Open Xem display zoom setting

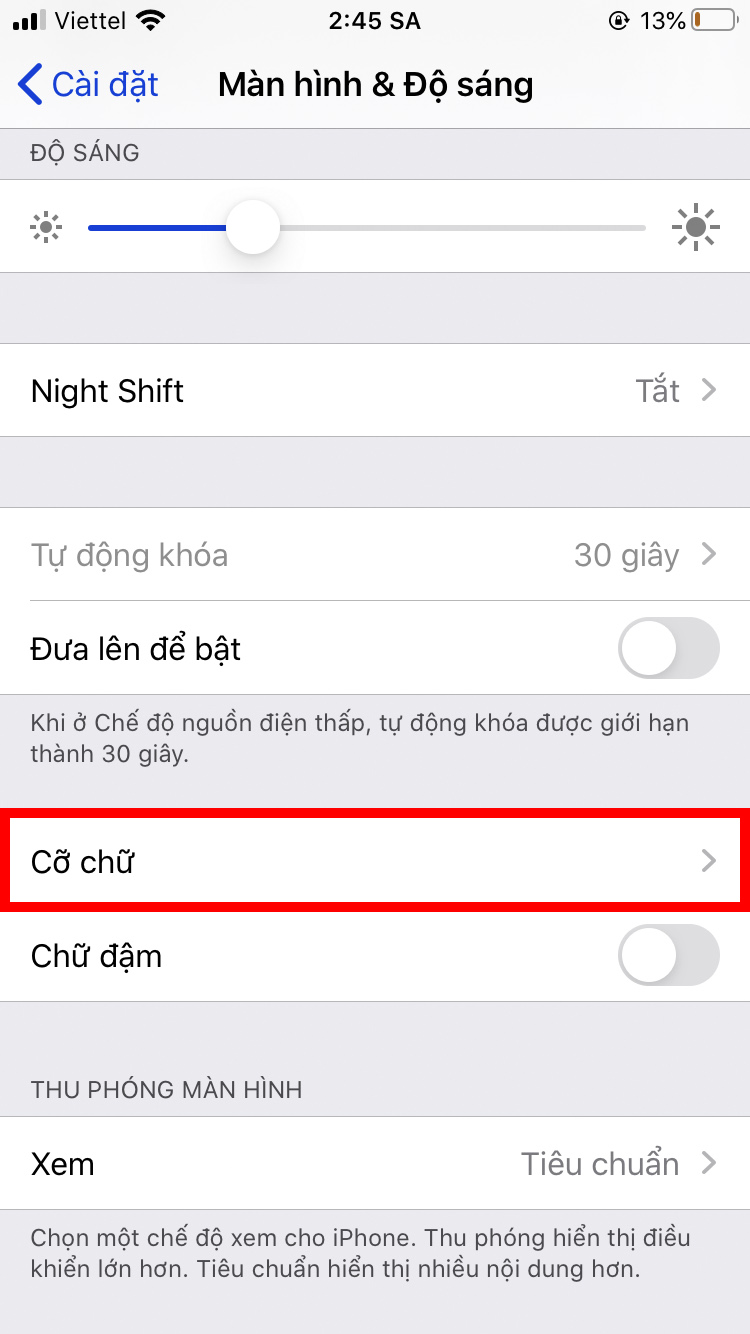[375, 1164]
